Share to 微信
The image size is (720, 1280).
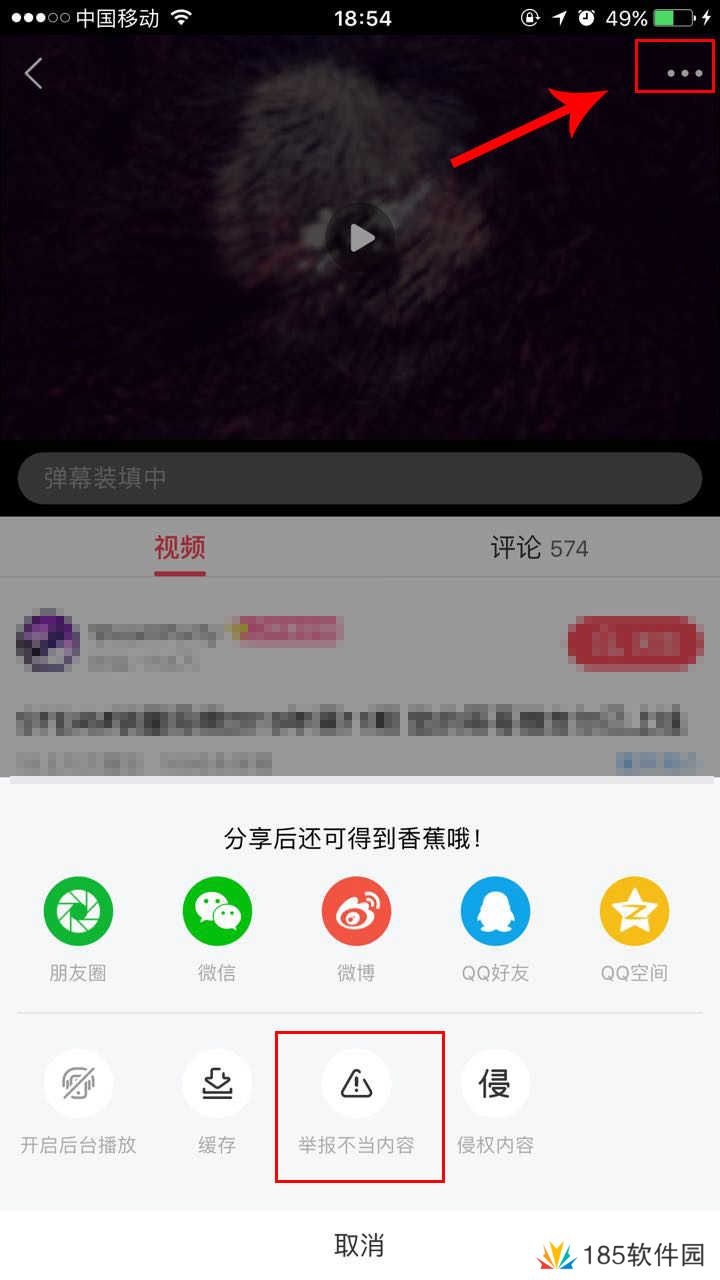(217, 912)
